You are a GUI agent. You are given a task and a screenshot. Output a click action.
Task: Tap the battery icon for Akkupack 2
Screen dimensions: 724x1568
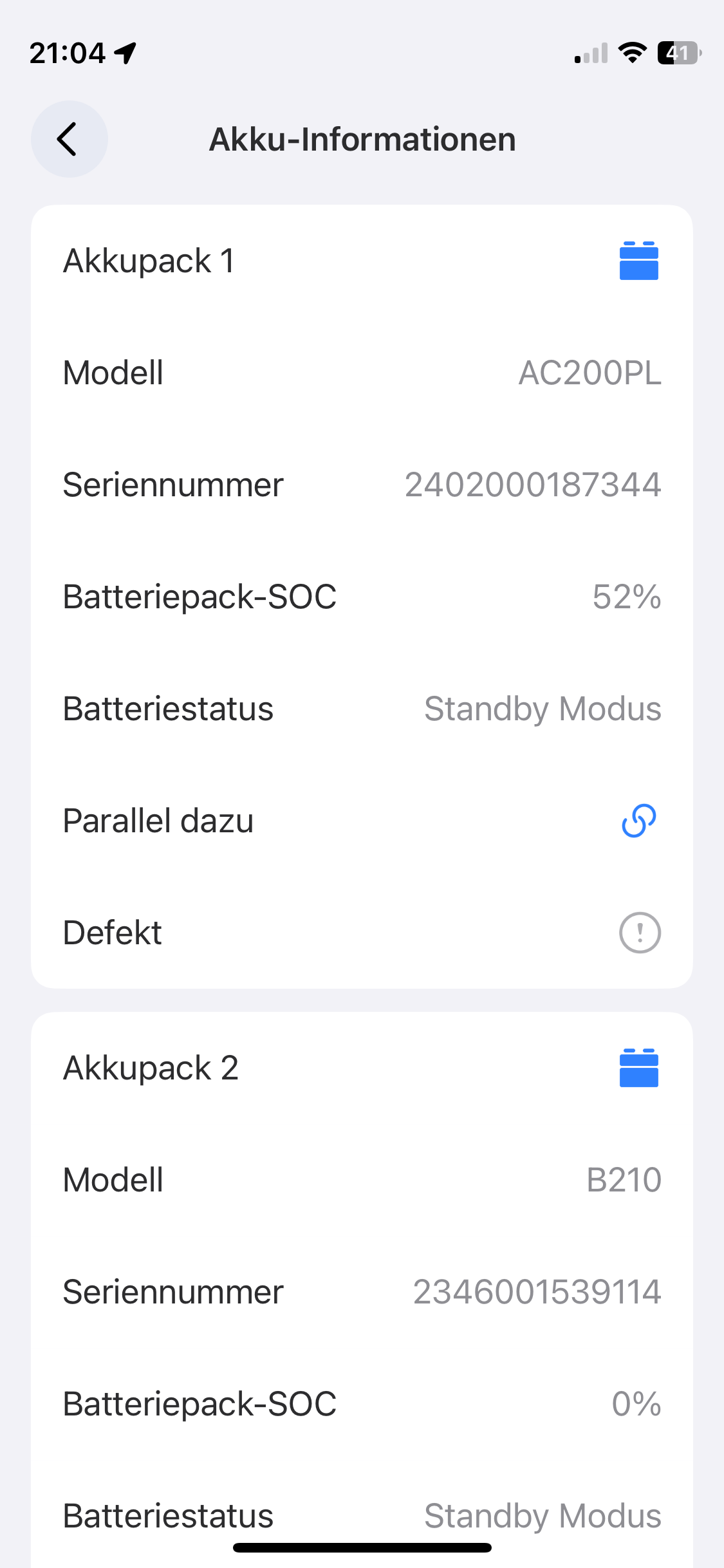click(x=639, y=1068)
